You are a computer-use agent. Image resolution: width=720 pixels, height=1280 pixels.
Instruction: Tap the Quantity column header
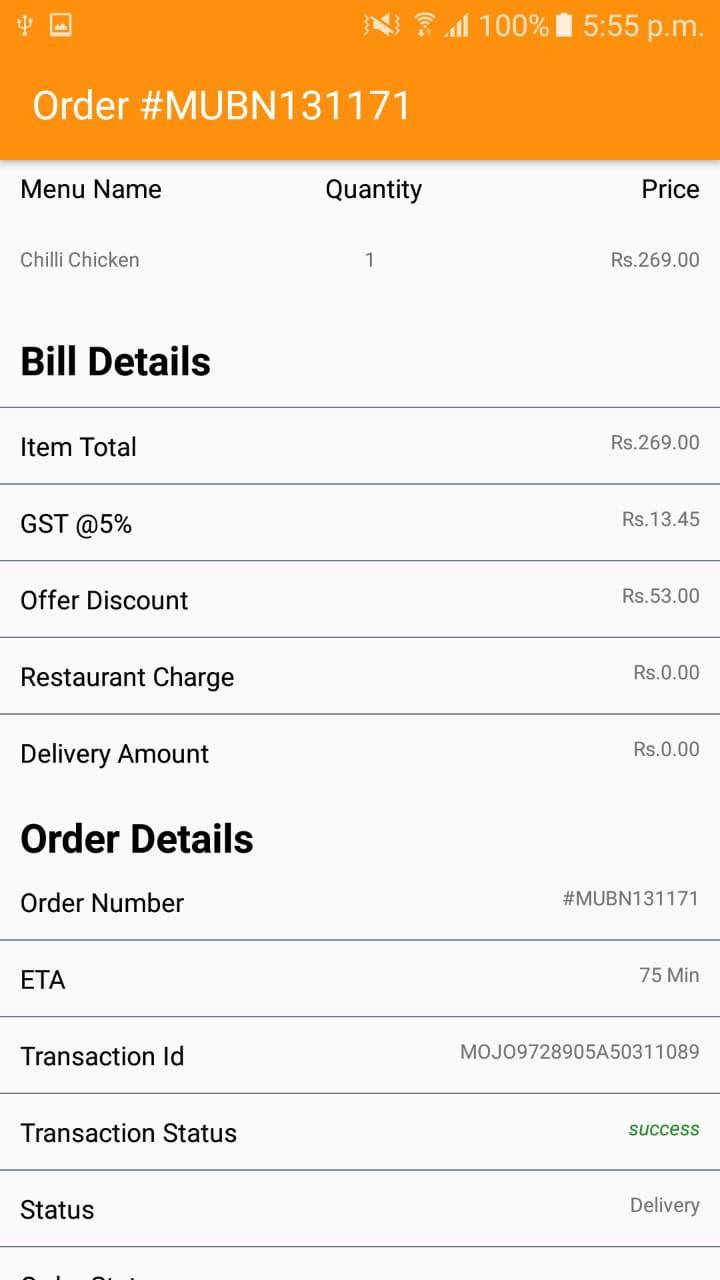[373, 189]
